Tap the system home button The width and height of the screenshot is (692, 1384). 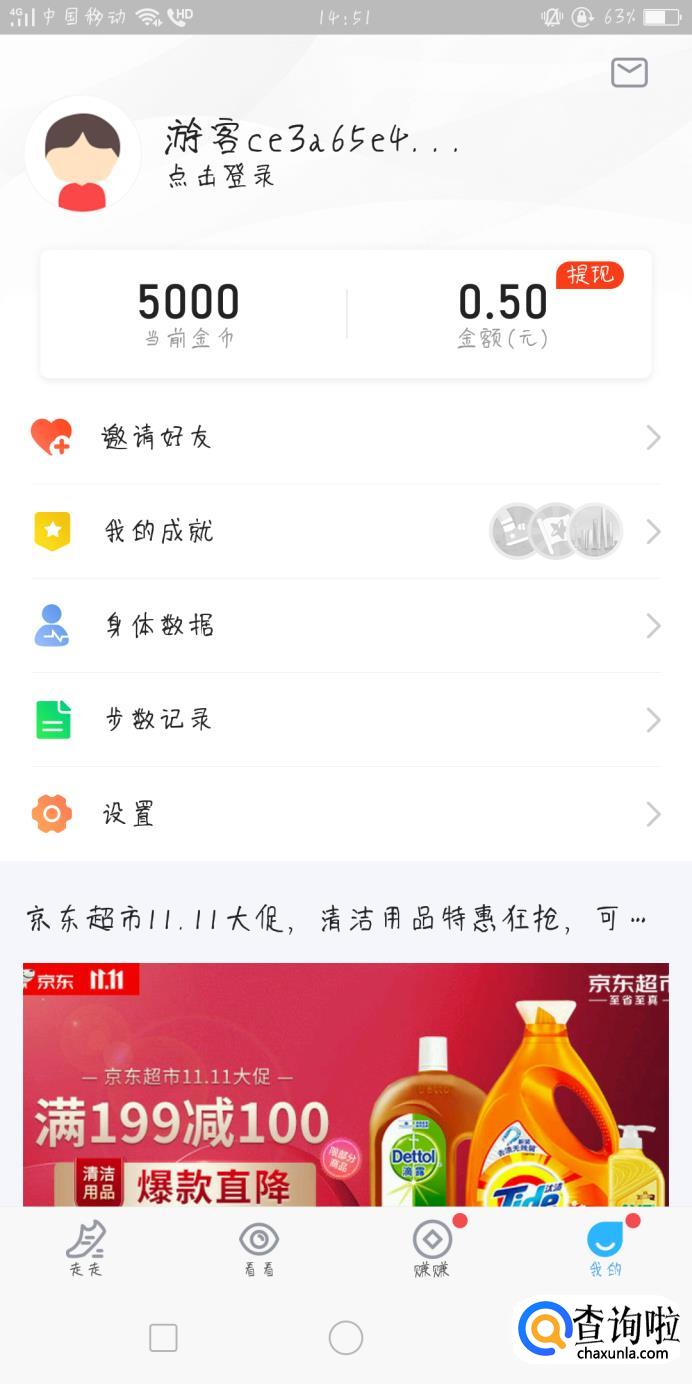(x=346, y=1337)
